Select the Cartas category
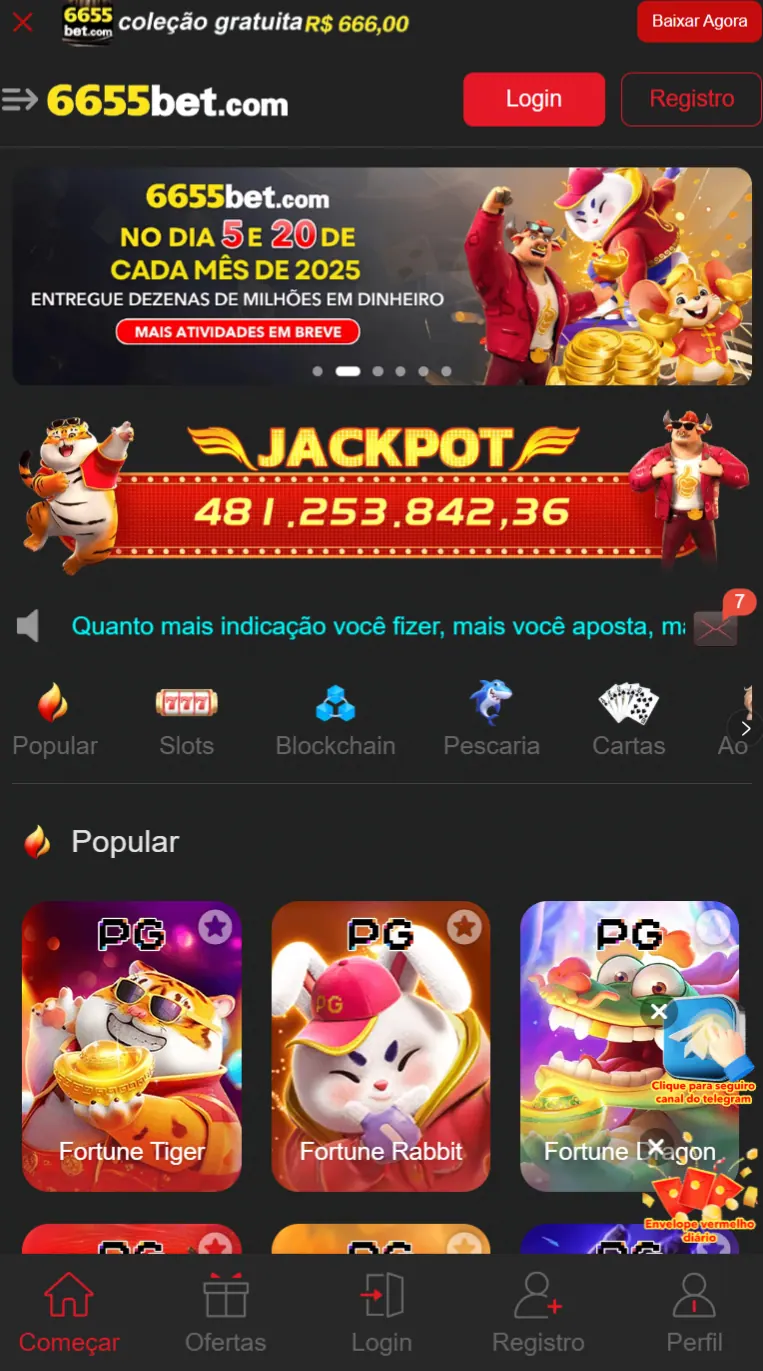The image size is (763, 1371). click(x=628, y=720)
